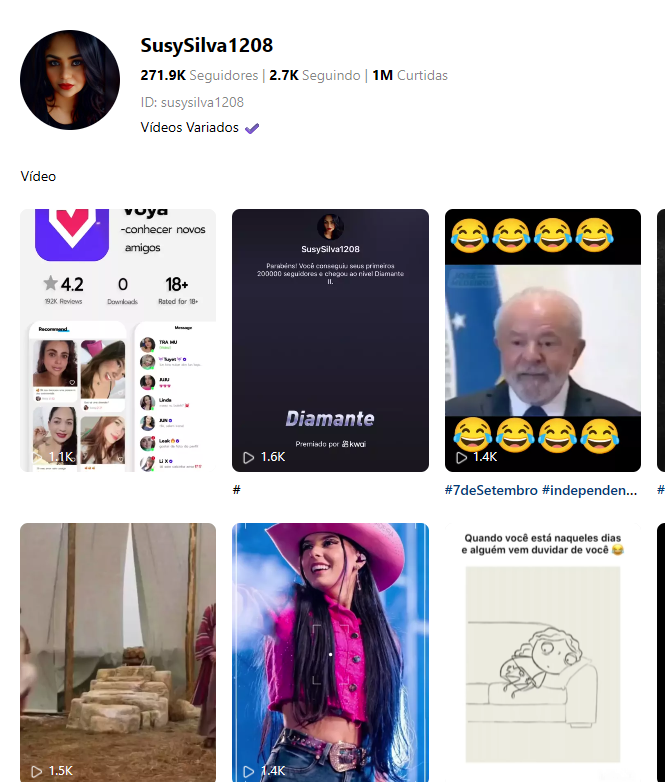Play the Diamante achievement video
The height and width of the screenshot is (782, 665).
[x=330, y=340]
